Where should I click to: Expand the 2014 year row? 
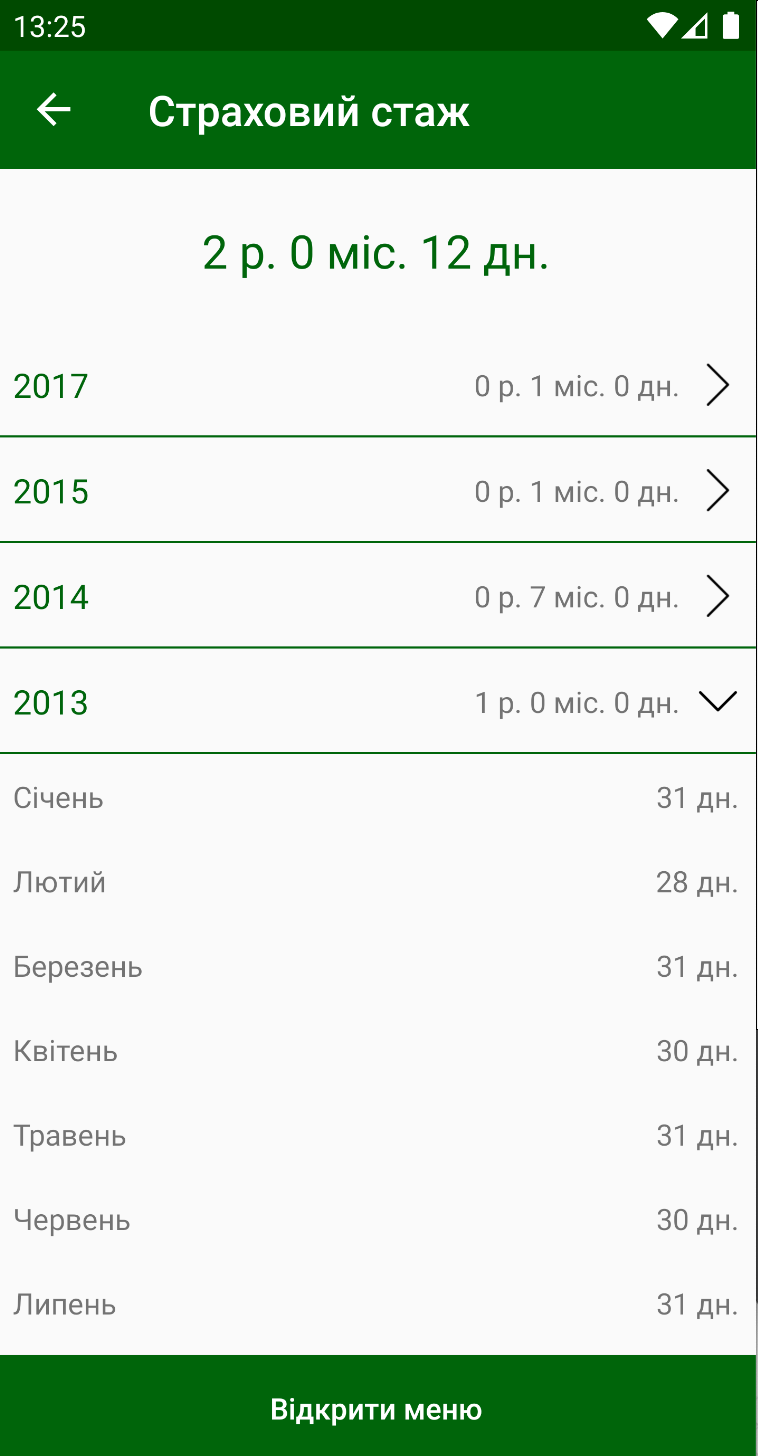[x=379, y=597]
